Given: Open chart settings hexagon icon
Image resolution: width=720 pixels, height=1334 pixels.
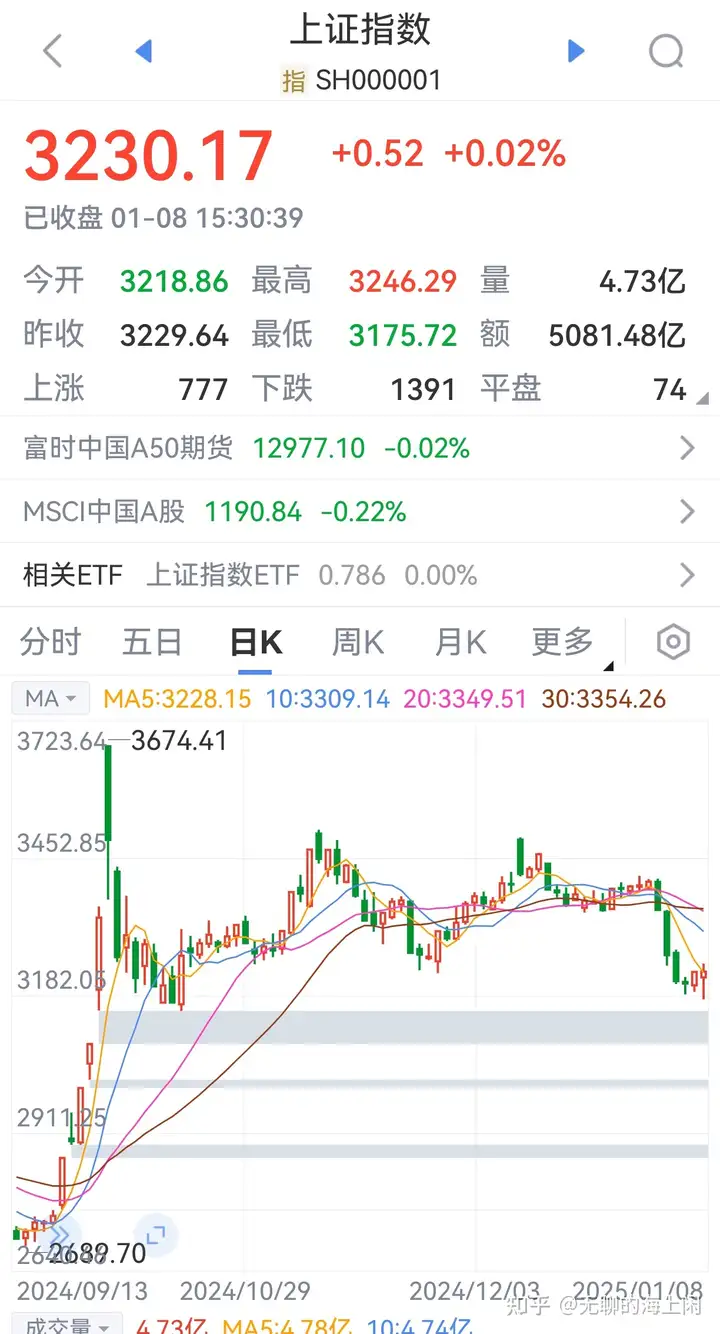Looking at the screenshot, I should (673, 642).
